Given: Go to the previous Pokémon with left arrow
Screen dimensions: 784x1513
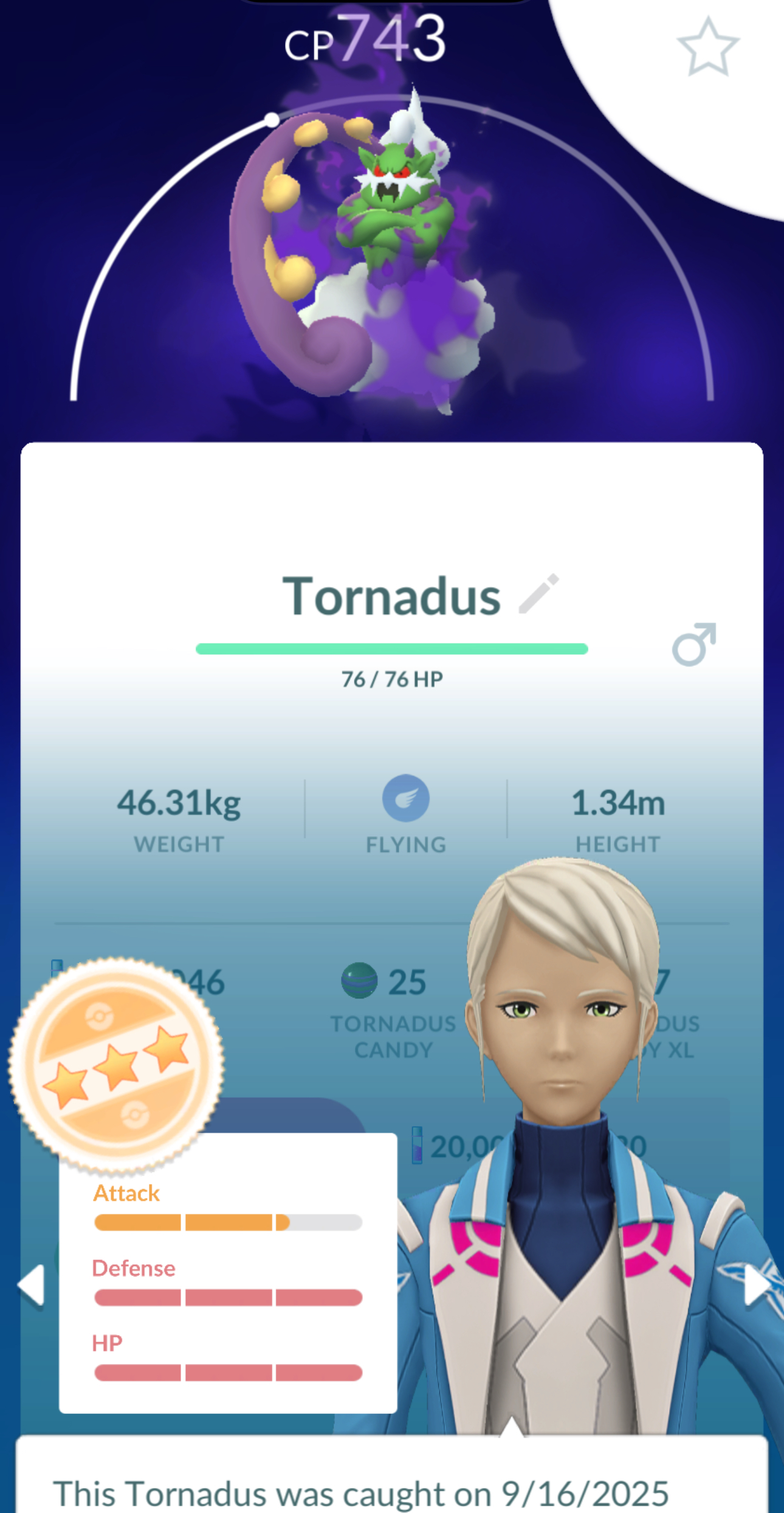Looking at the screenshot, I should (30, 1284).
